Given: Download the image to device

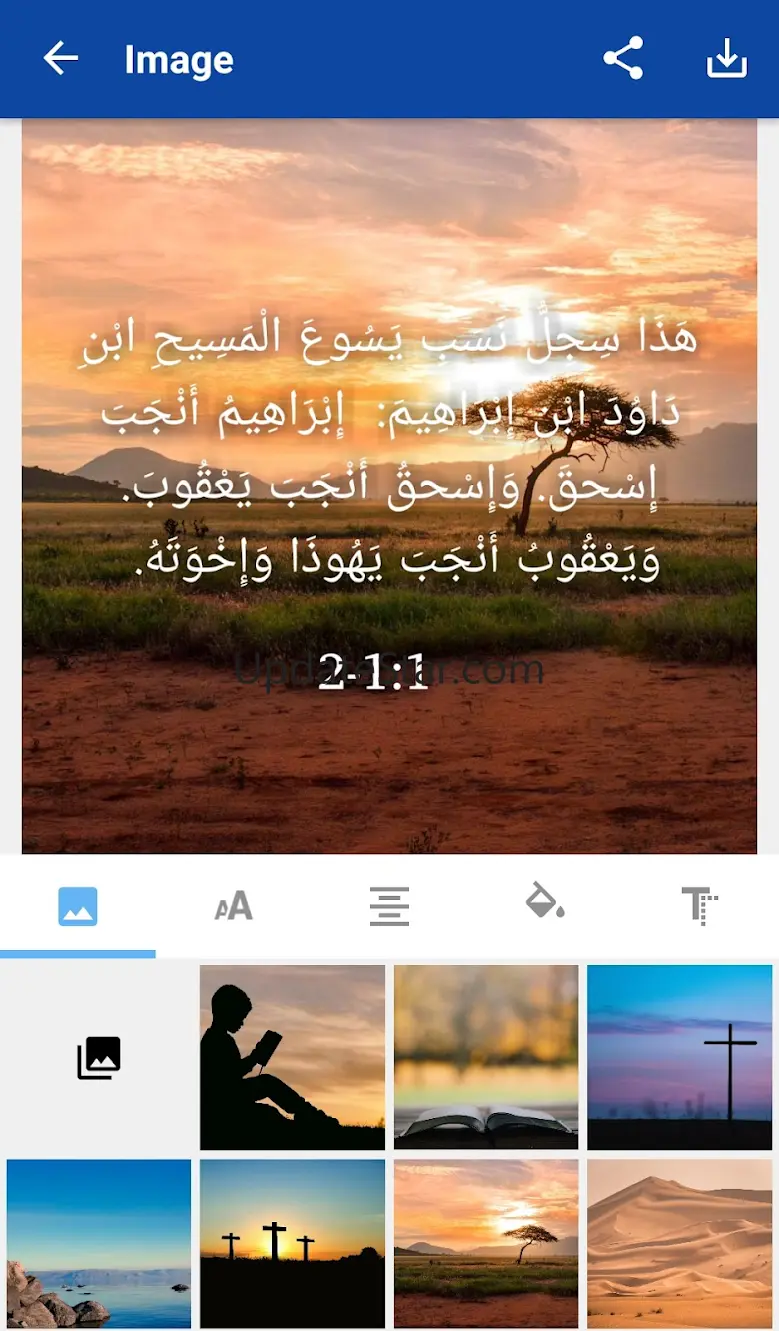Looking at the screenshot, I should tap(727, 59).
